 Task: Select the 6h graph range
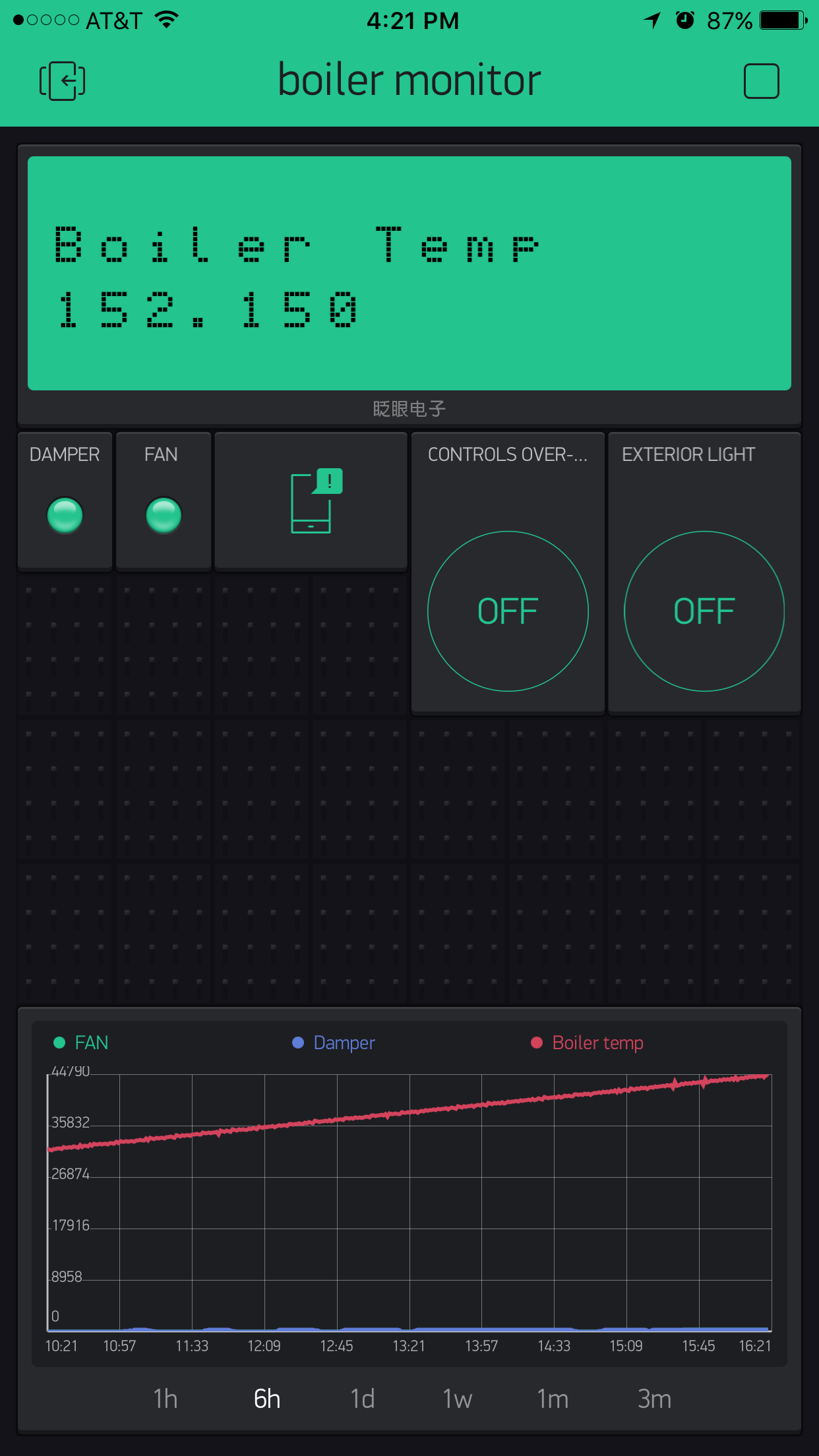click(x=267, y=1399)
